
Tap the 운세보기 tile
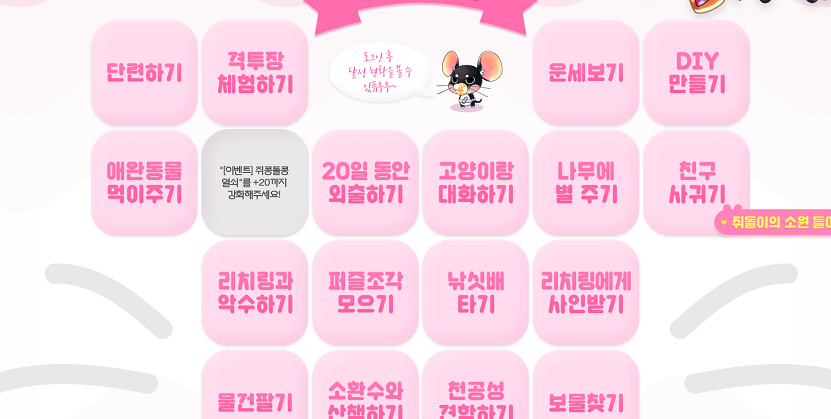(x=586, y=73)
